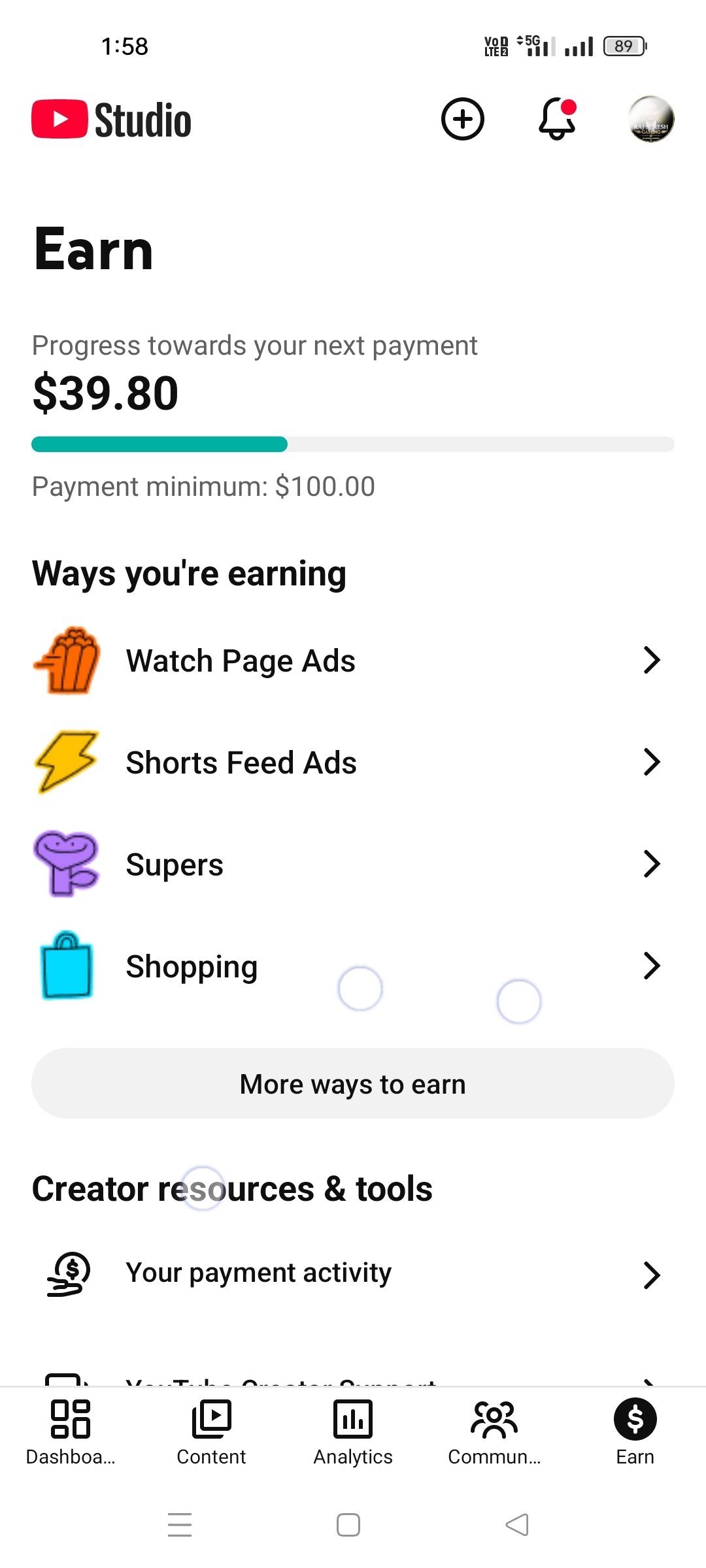Open the notifications bell
706x1568 pixels.
point(558,119)
